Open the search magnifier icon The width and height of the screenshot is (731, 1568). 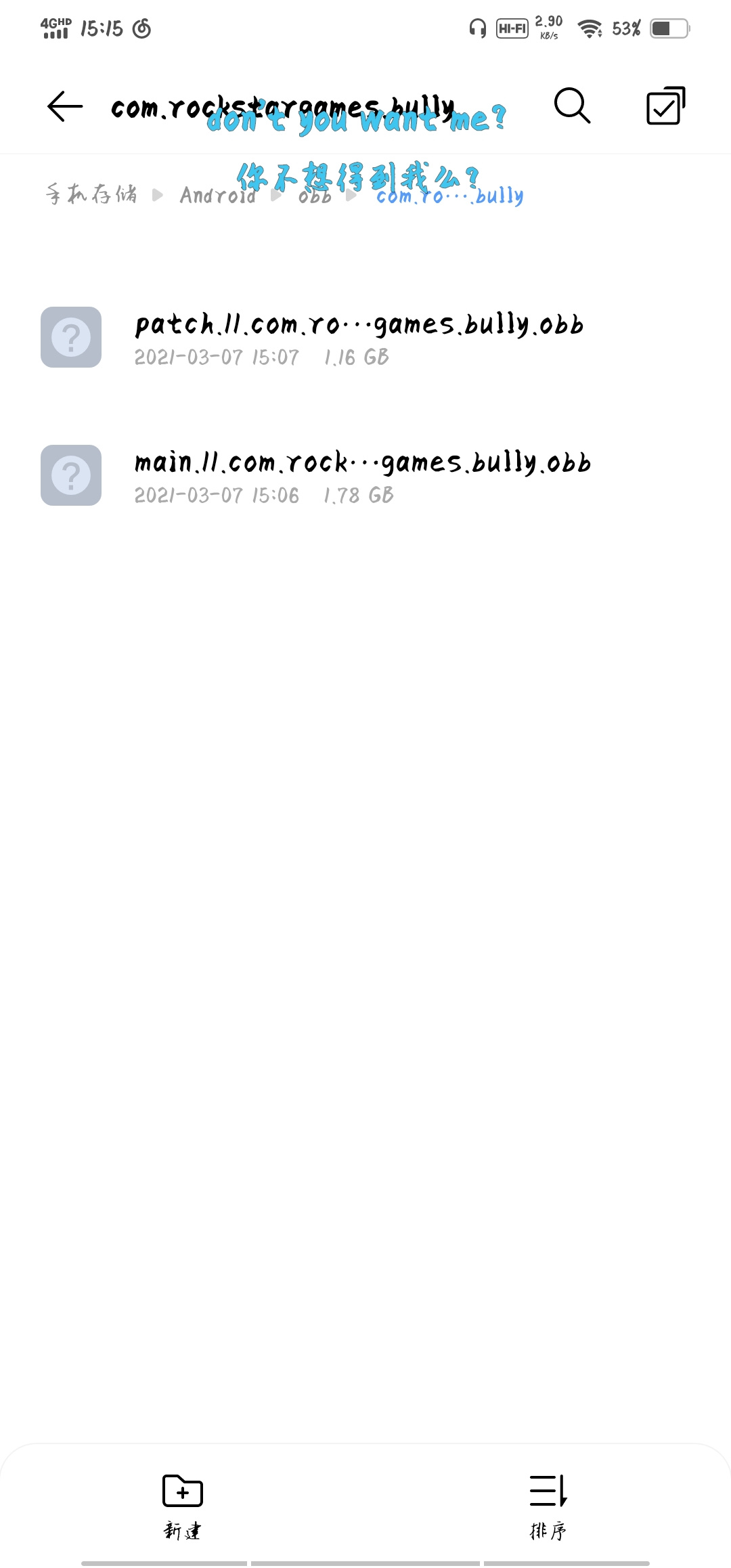pyautogui.click(x=572, y=106)
